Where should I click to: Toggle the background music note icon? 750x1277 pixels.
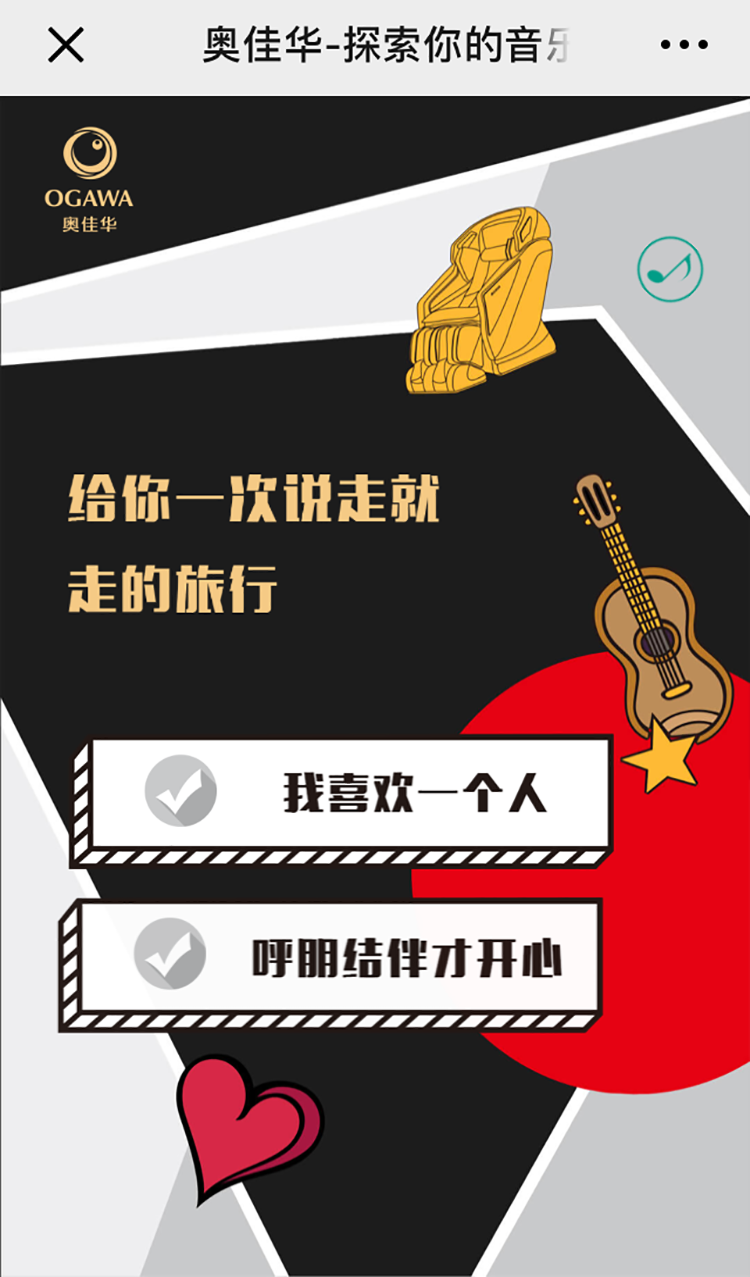(x=670, y=269)
